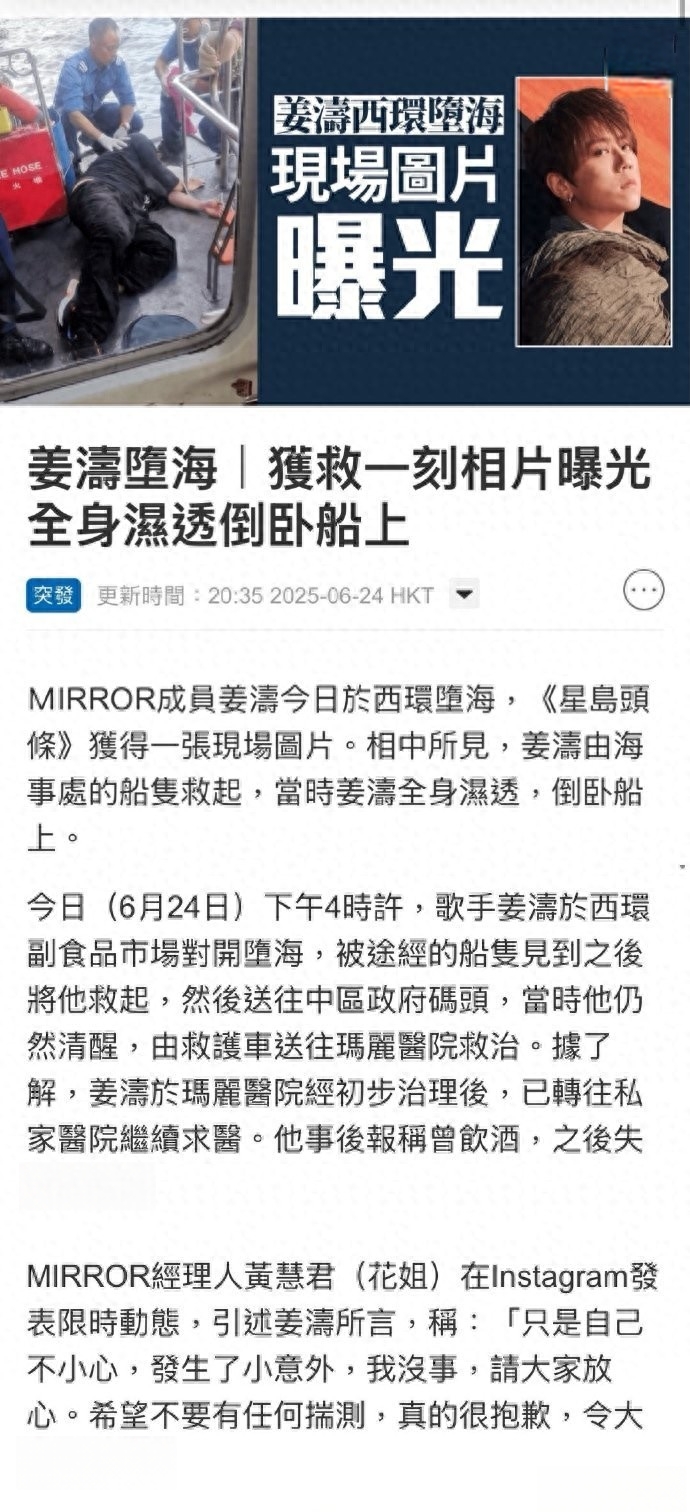The height and width of the screenshot is (1512, 690).
Task: Open the 突發 category tag
Action: point(54,596)
